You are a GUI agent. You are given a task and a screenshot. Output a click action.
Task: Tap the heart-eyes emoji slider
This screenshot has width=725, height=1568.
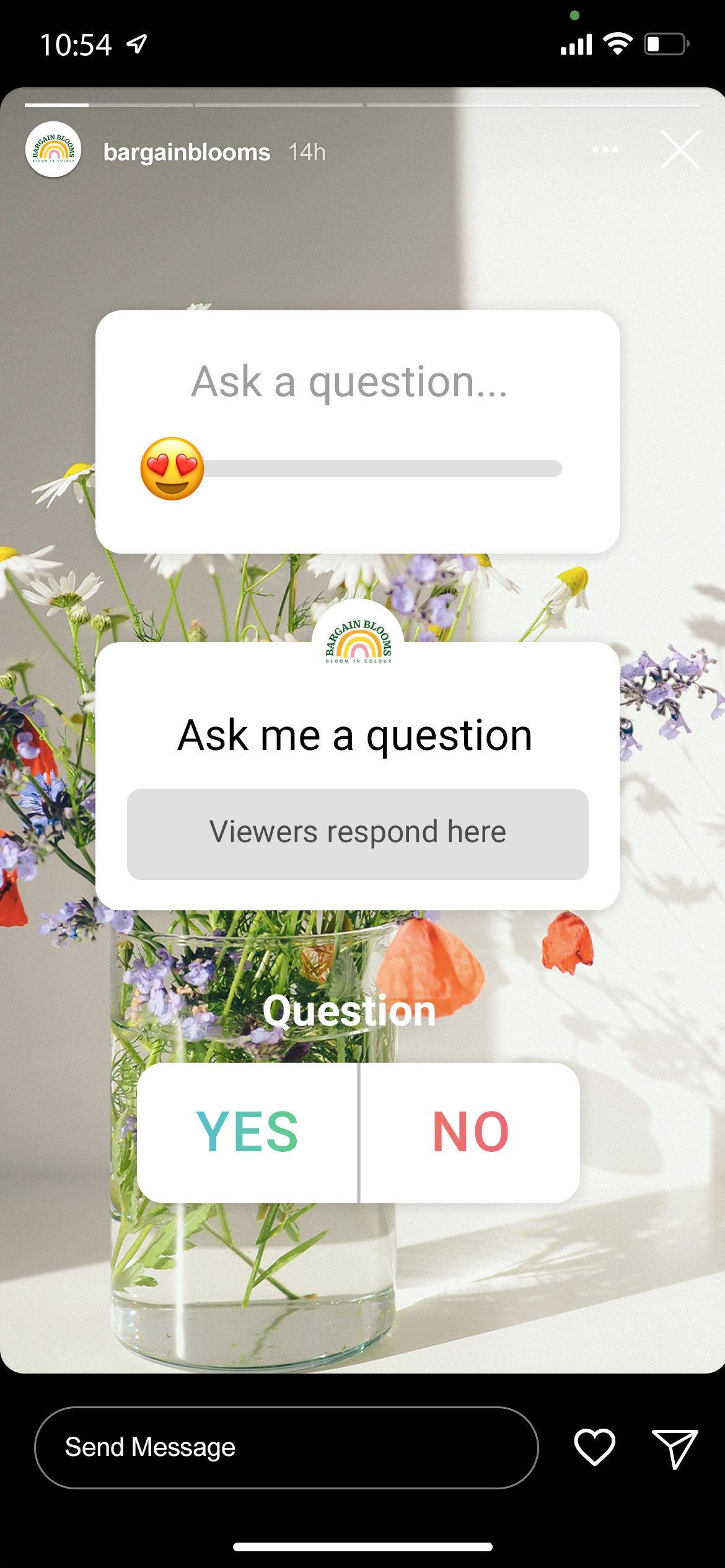click(172, 469)
